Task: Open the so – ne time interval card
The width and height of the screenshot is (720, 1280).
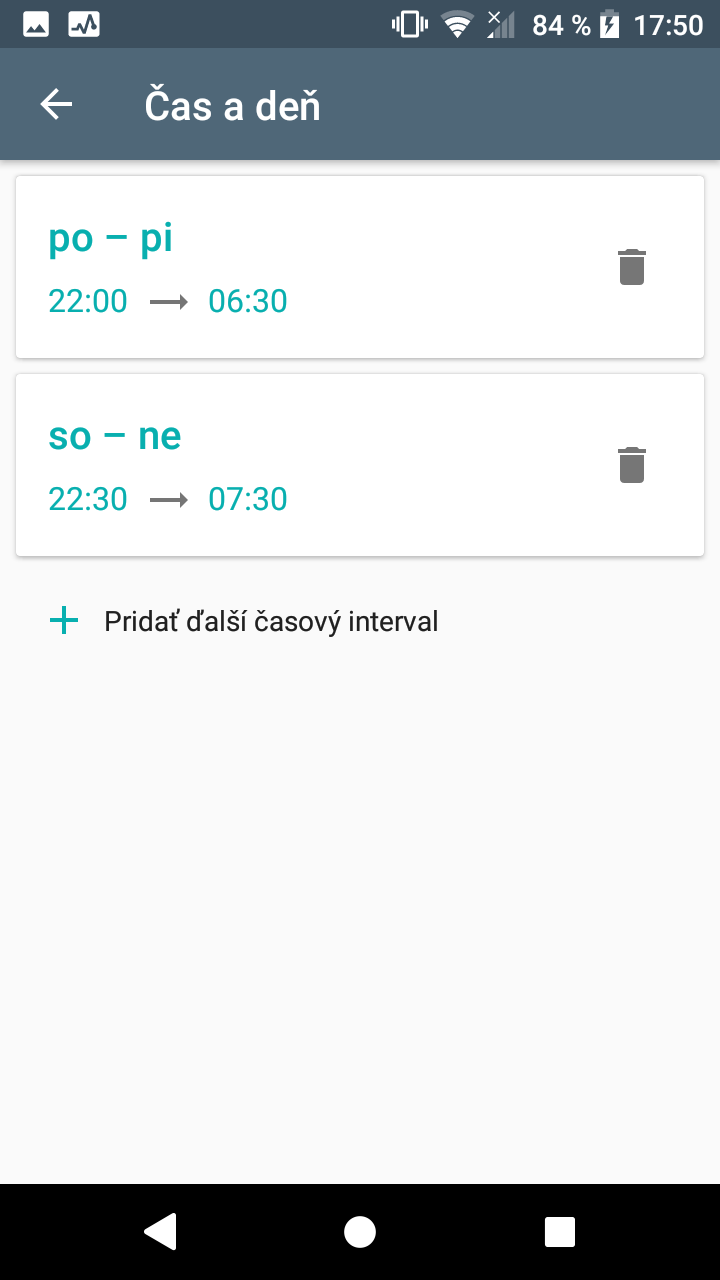Action: 360,465
